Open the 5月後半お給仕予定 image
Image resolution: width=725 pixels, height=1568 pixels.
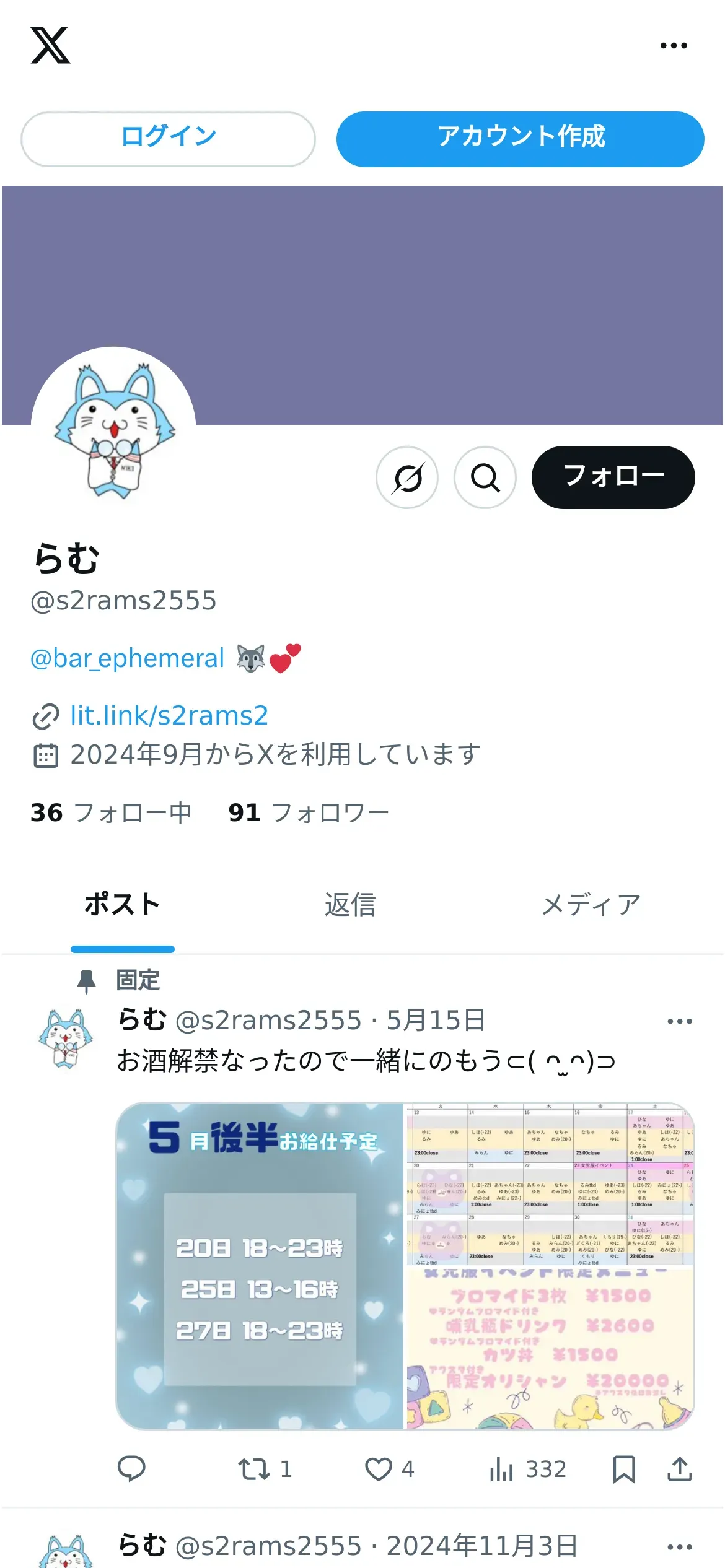260,1266
